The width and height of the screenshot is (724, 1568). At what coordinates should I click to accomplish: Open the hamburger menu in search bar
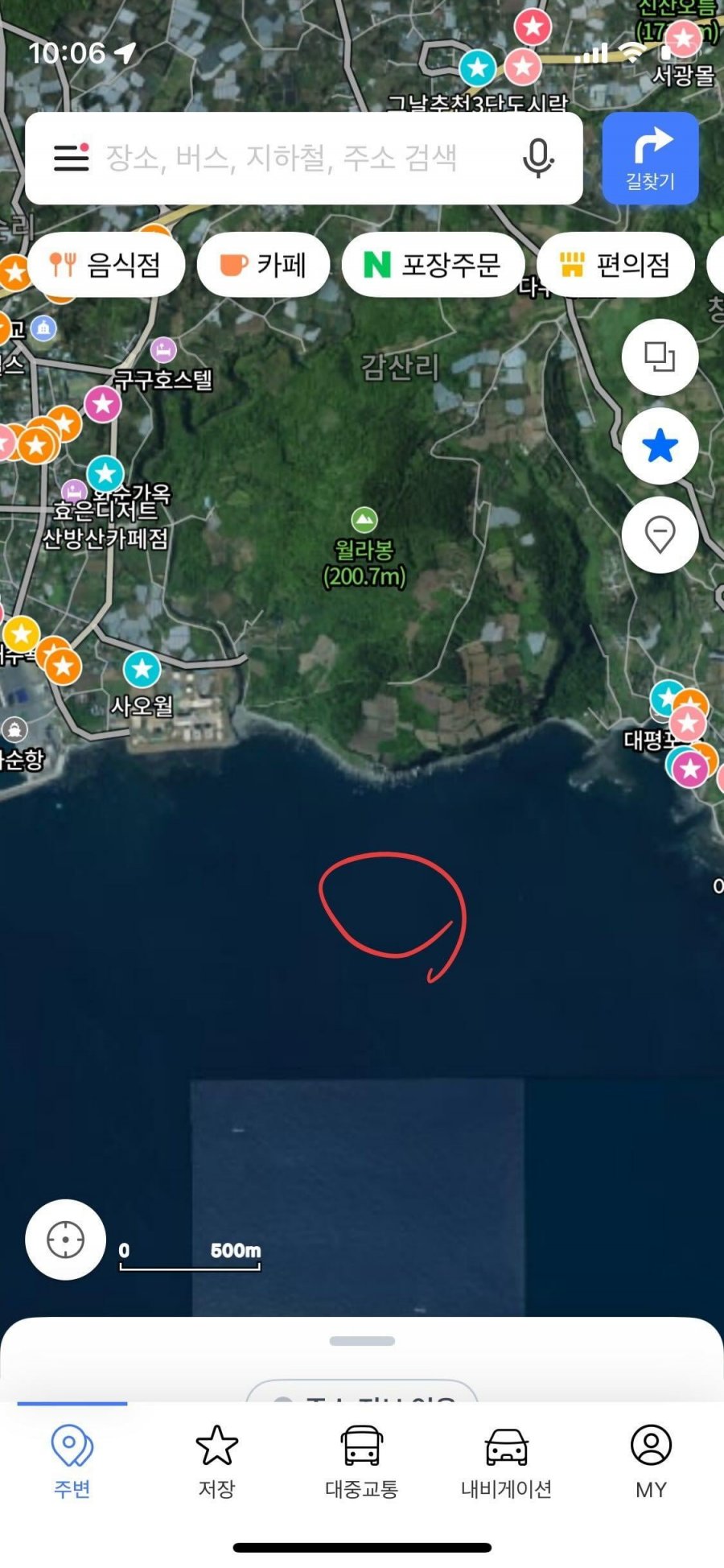point(71,157)
